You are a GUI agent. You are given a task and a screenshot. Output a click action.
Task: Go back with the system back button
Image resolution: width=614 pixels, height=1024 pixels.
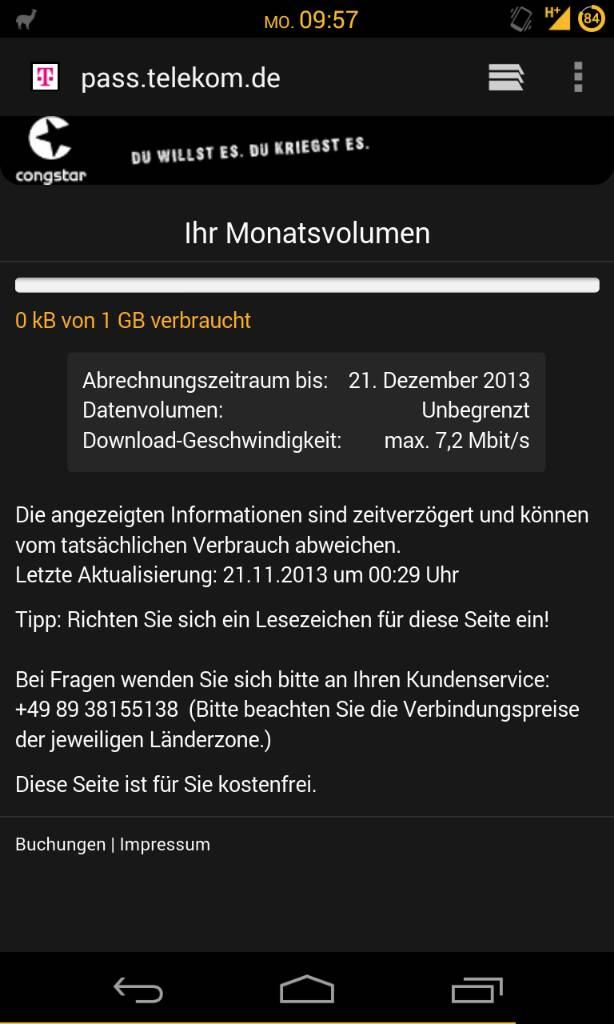point(138,990)
